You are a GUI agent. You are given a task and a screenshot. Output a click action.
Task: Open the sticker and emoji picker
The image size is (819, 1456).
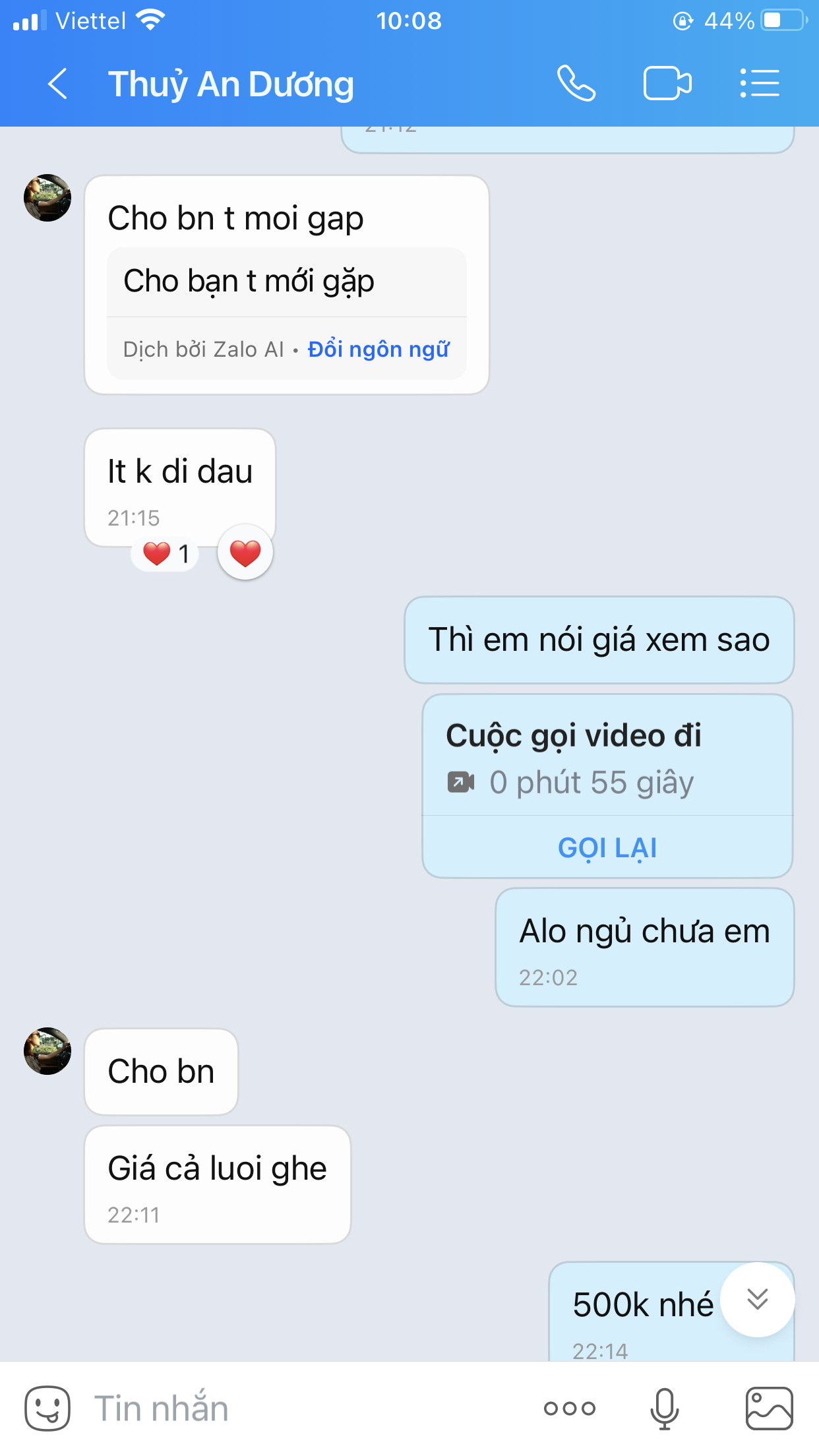pyautogui.click(x=47, y=1409)
